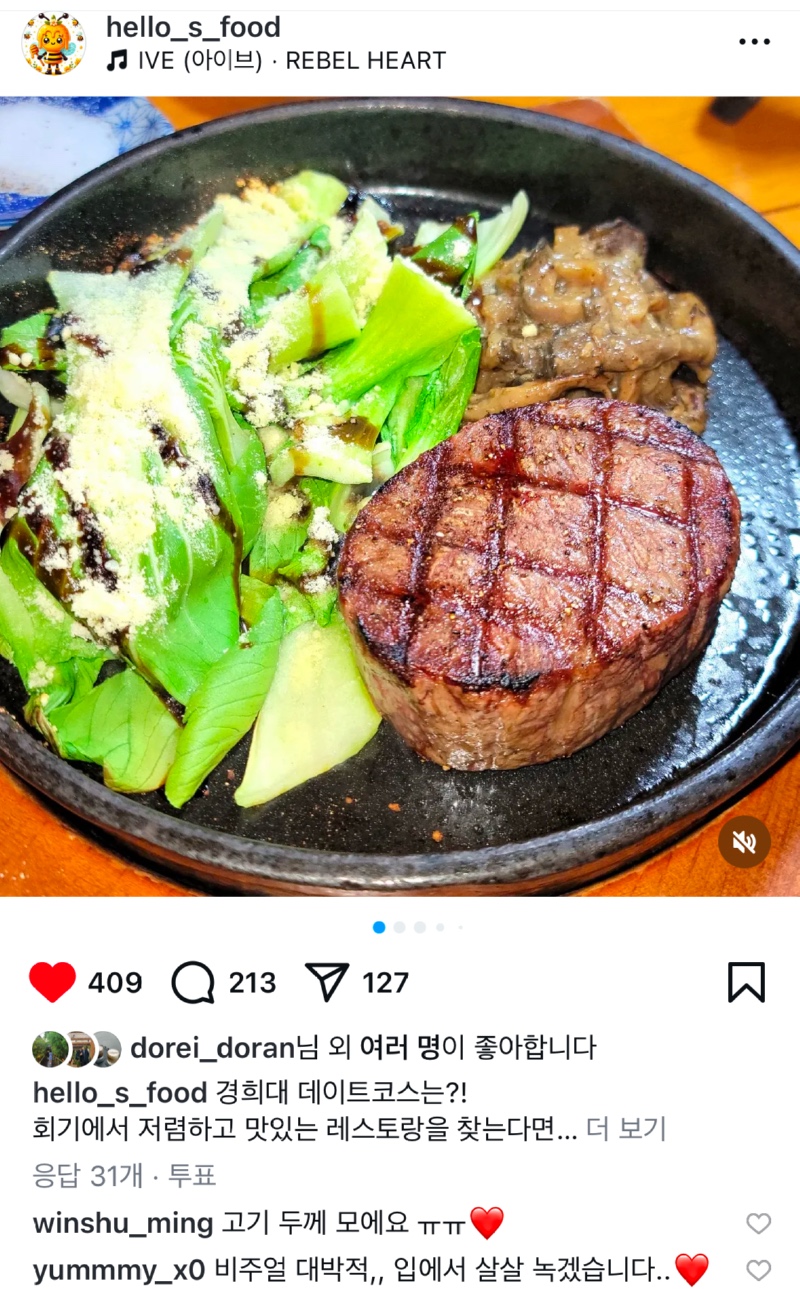Expand the caption with 더 보기

(626, 1130)
